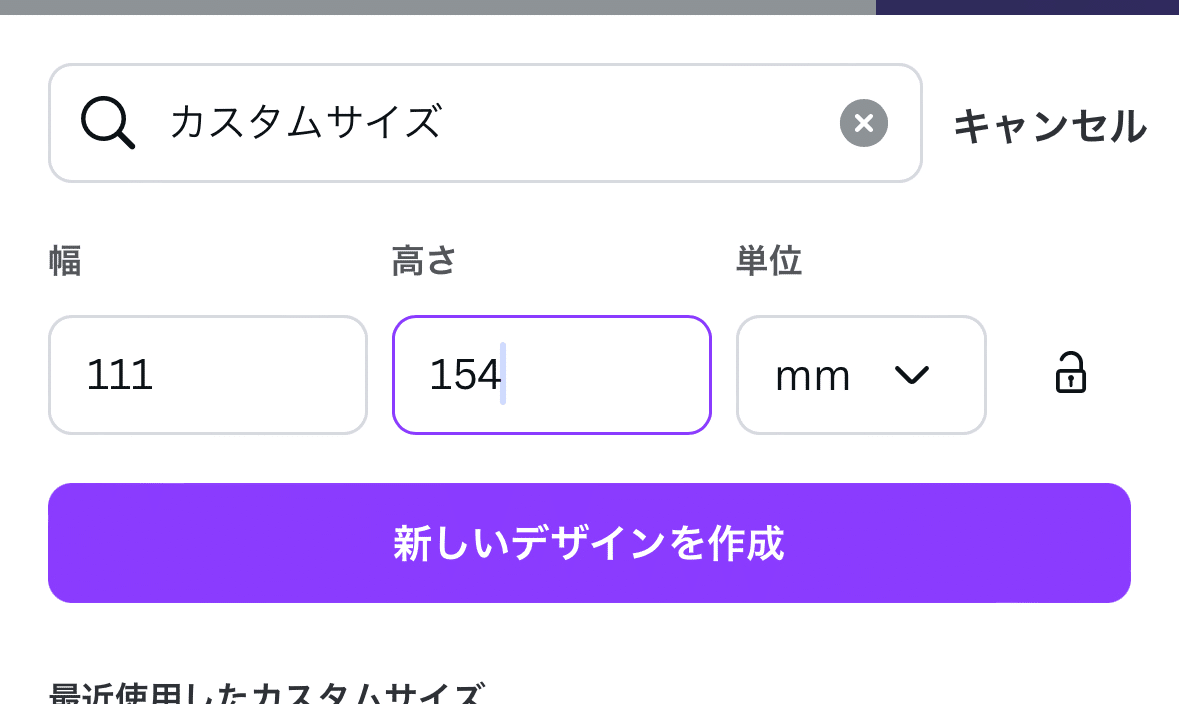Screen dimensions: 1179x704
Task: Select the 幅 width input field
Action: click(x=208, y=375)
